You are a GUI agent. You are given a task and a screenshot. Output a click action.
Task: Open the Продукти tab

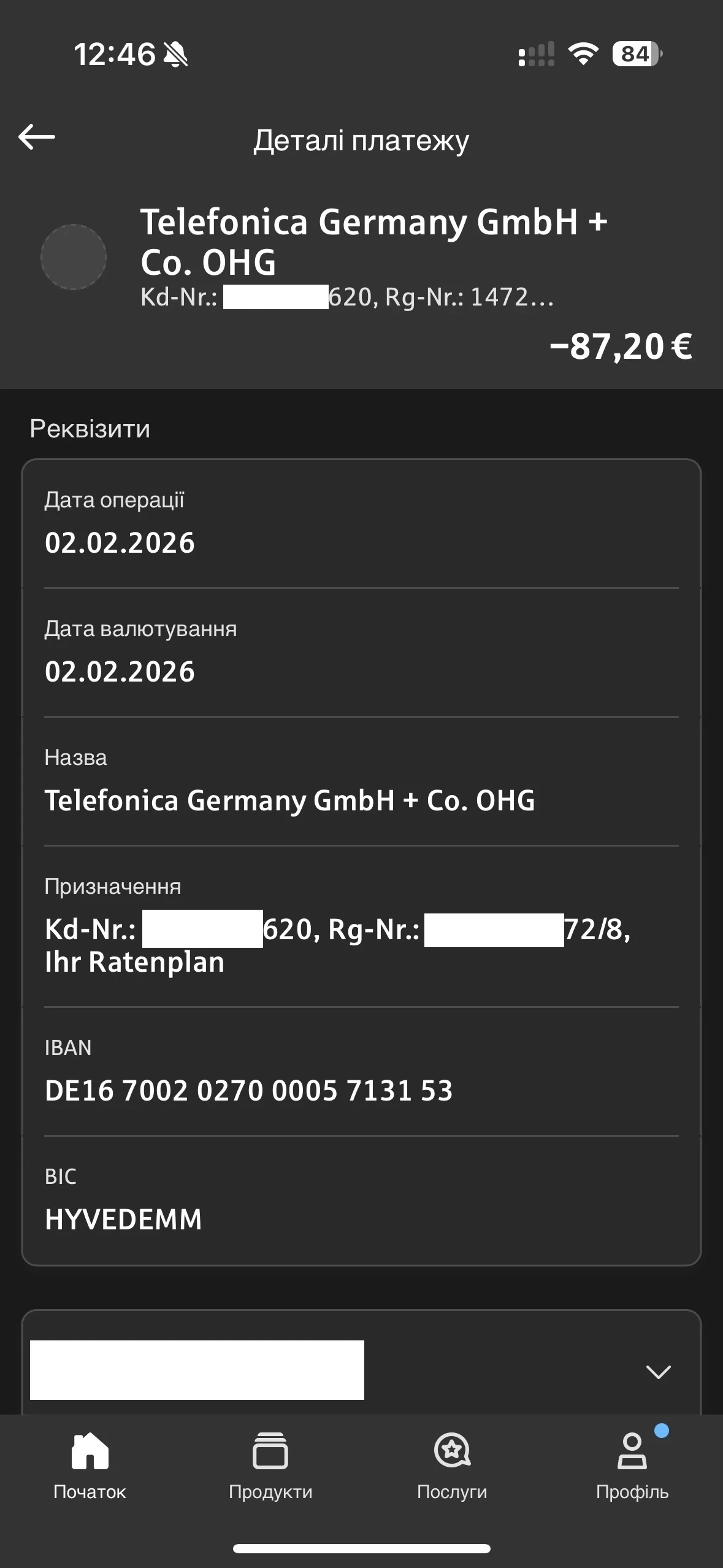tap(270, 1465)
